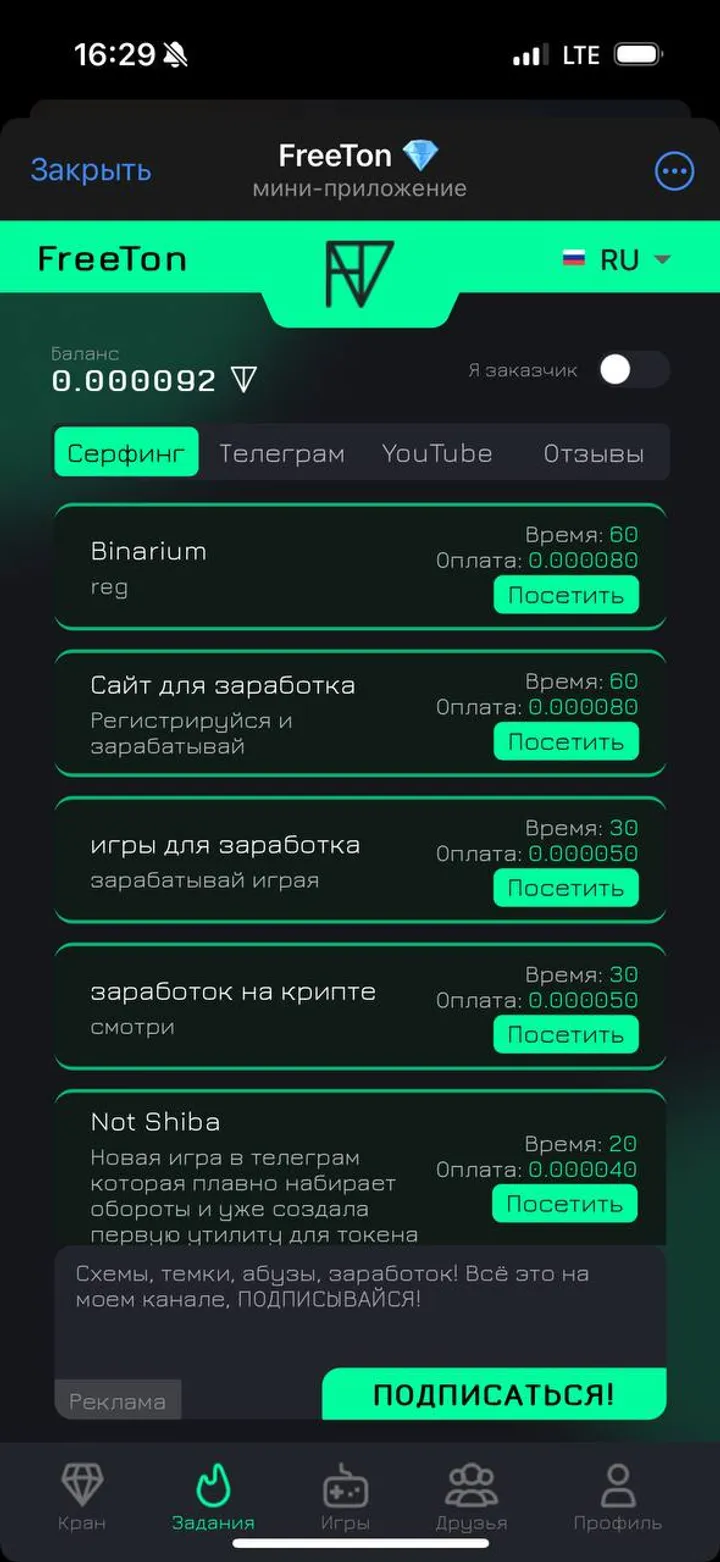Tap Посетить for игры для заработка
The image size is (720, 1562).
pyautogui.click(x=566, y=888)
